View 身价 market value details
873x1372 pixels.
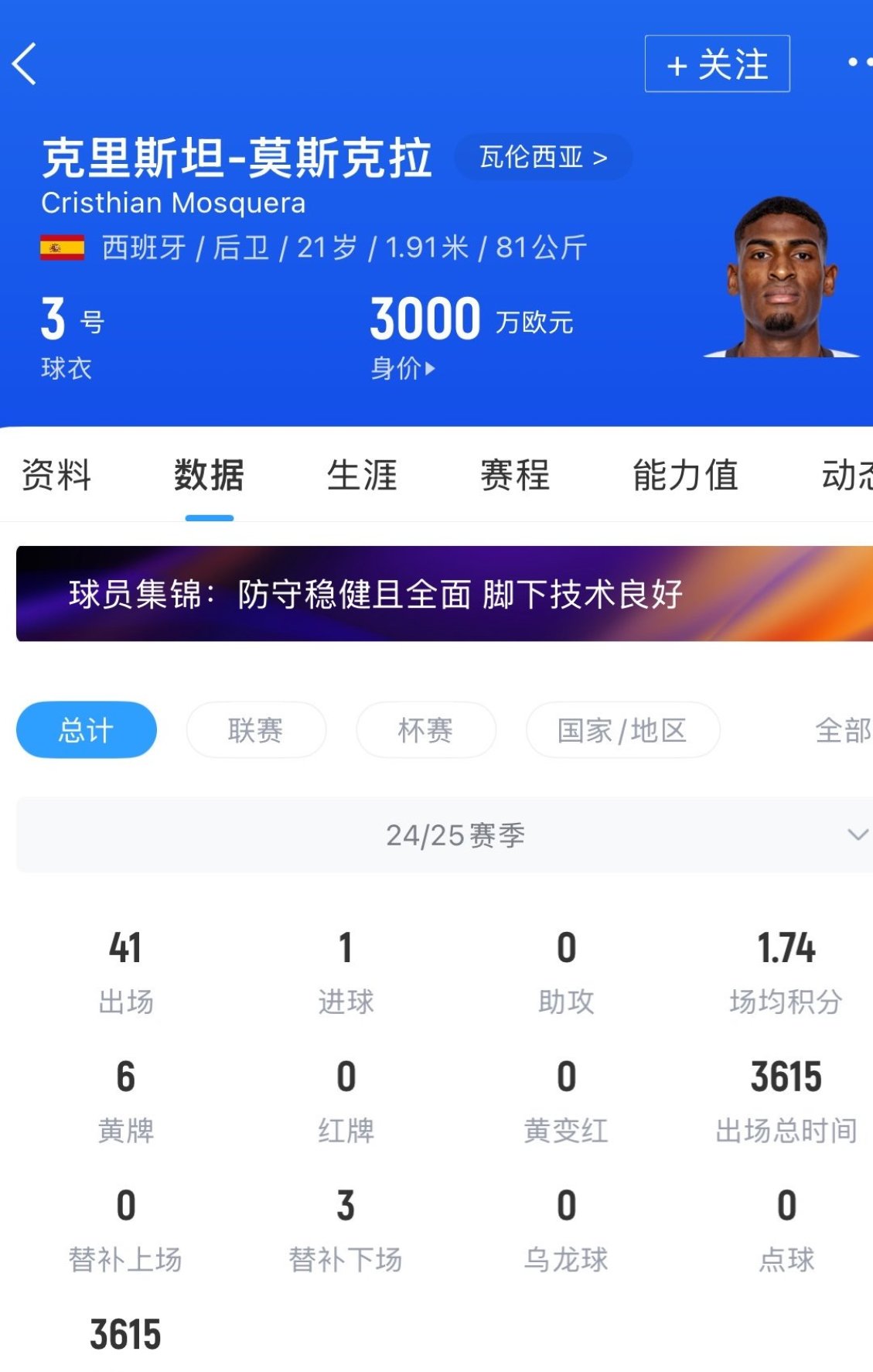click(x=403, y=368)
